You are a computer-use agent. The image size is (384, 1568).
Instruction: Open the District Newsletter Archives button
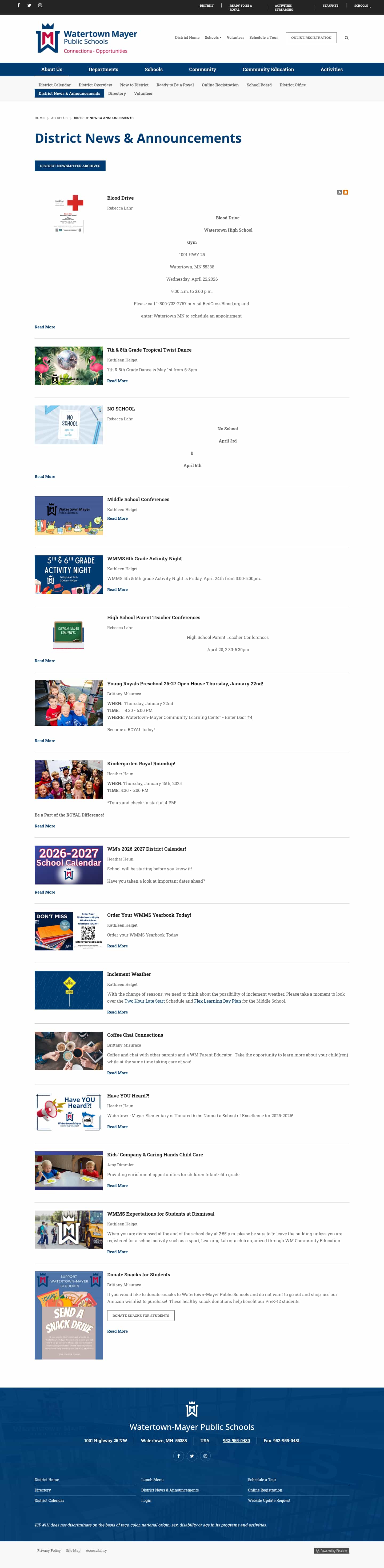tap(70, 166)
